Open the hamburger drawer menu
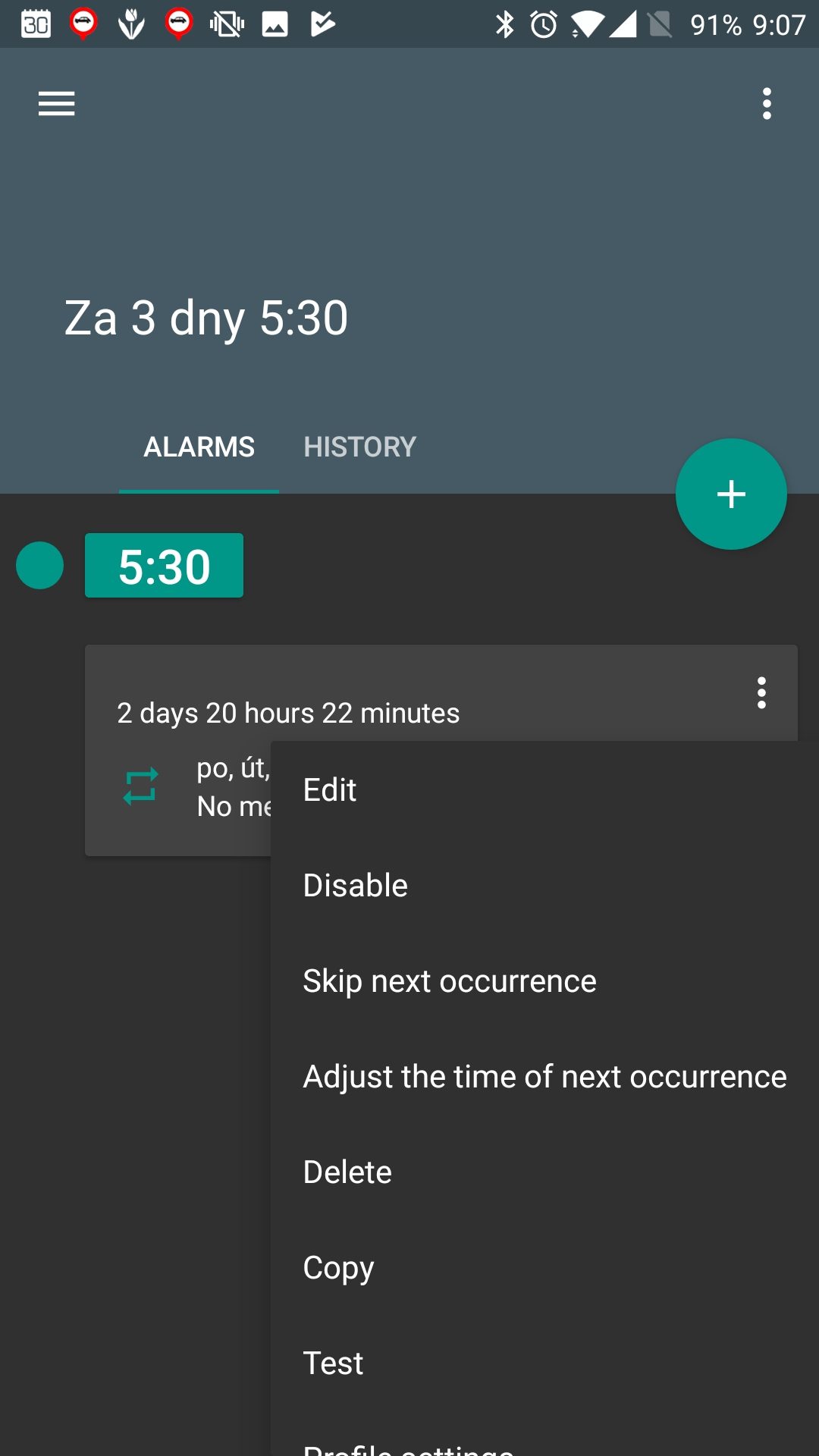Viewport: 819px width, 1456px height. pyautogui.click(x=57, y=104)
